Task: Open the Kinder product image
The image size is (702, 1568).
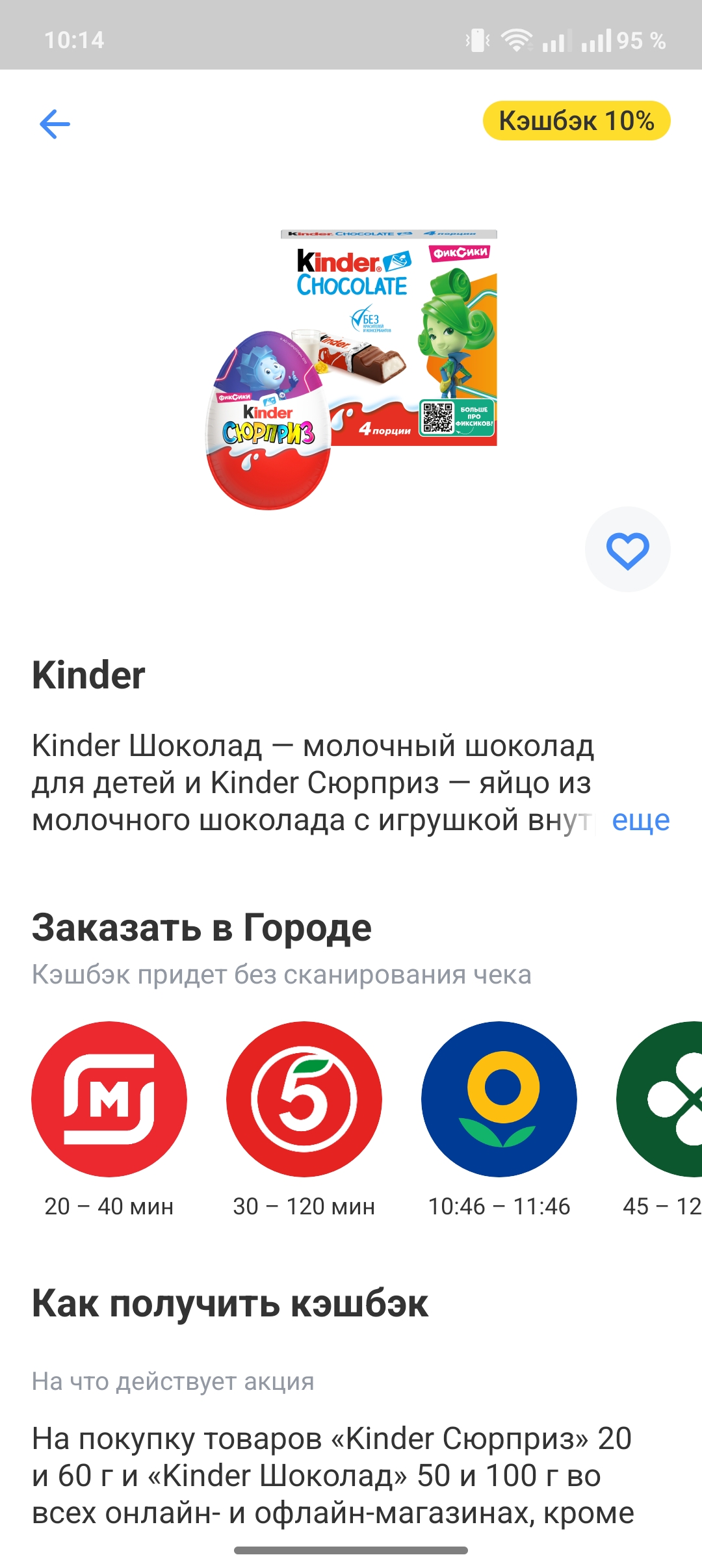Action: [x=351, y=369]
